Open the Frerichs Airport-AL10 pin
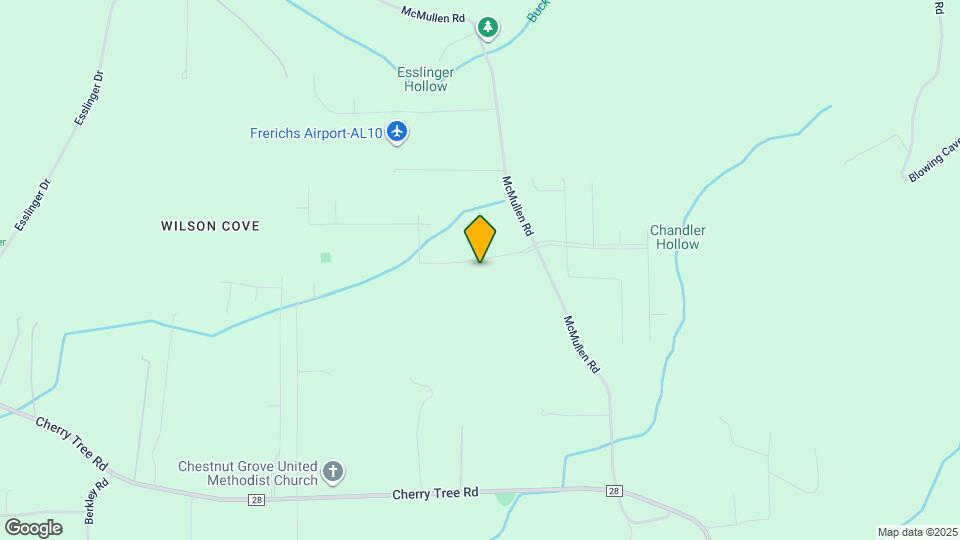The height and width of the screenshot is (540, 960). pos(398,132)
